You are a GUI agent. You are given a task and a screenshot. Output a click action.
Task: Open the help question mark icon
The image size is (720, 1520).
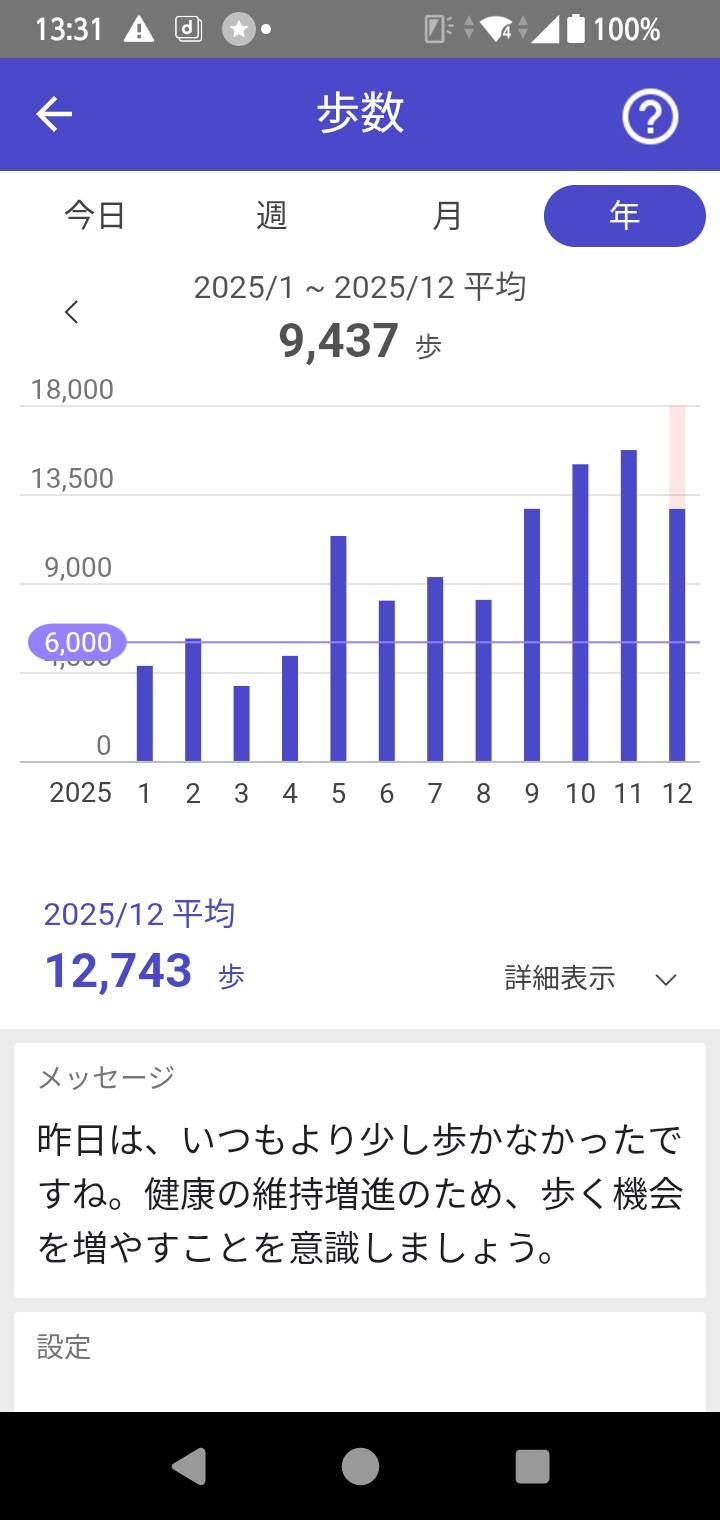650,117
